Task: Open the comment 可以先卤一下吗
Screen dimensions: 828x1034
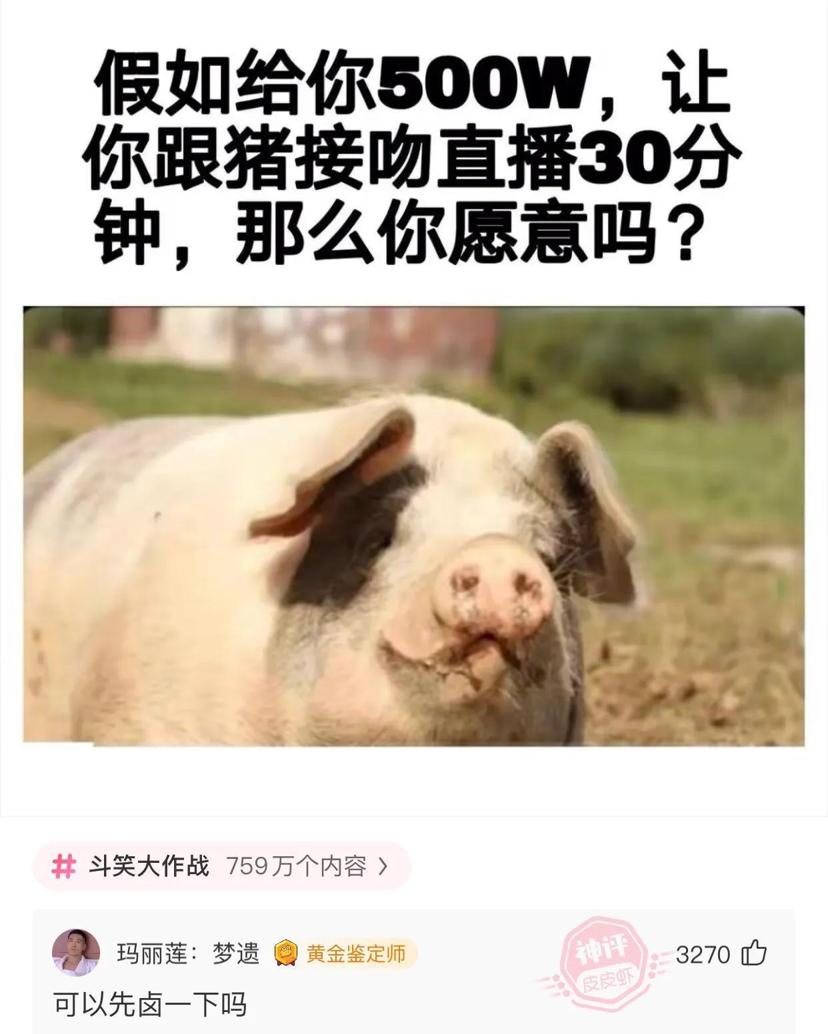Action: point(150,1004)
